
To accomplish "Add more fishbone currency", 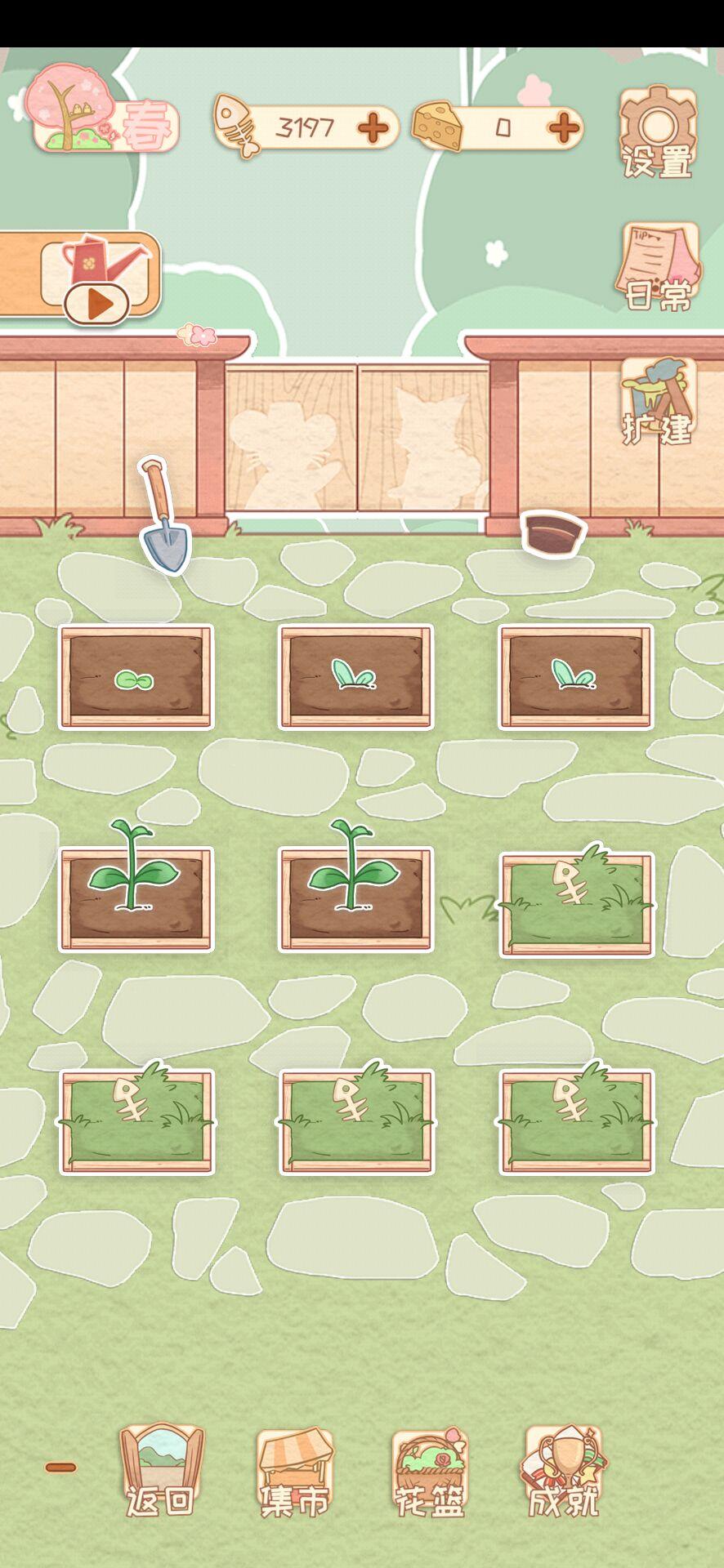I will [x=373, y=128].
